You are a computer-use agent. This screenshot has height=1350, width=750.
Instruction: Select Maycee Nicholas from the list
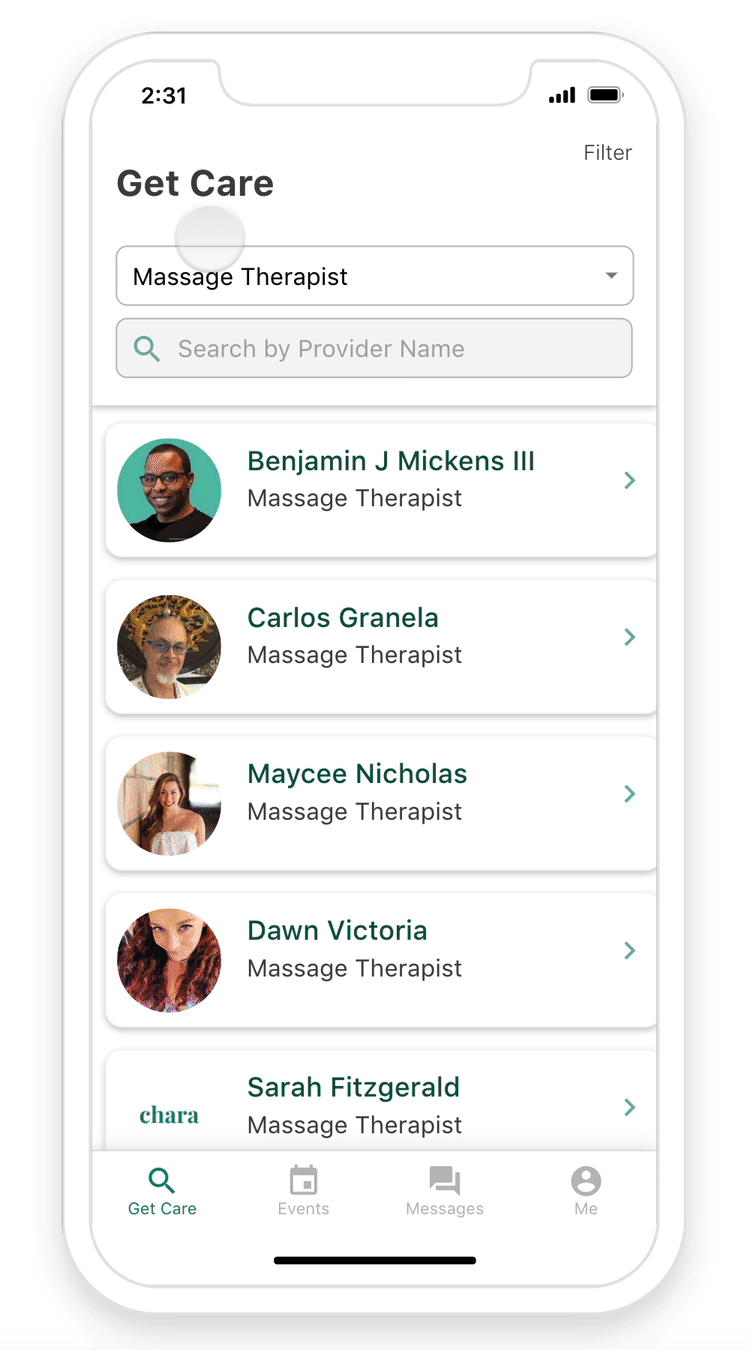pyautogui.click(x=380, y=793)
